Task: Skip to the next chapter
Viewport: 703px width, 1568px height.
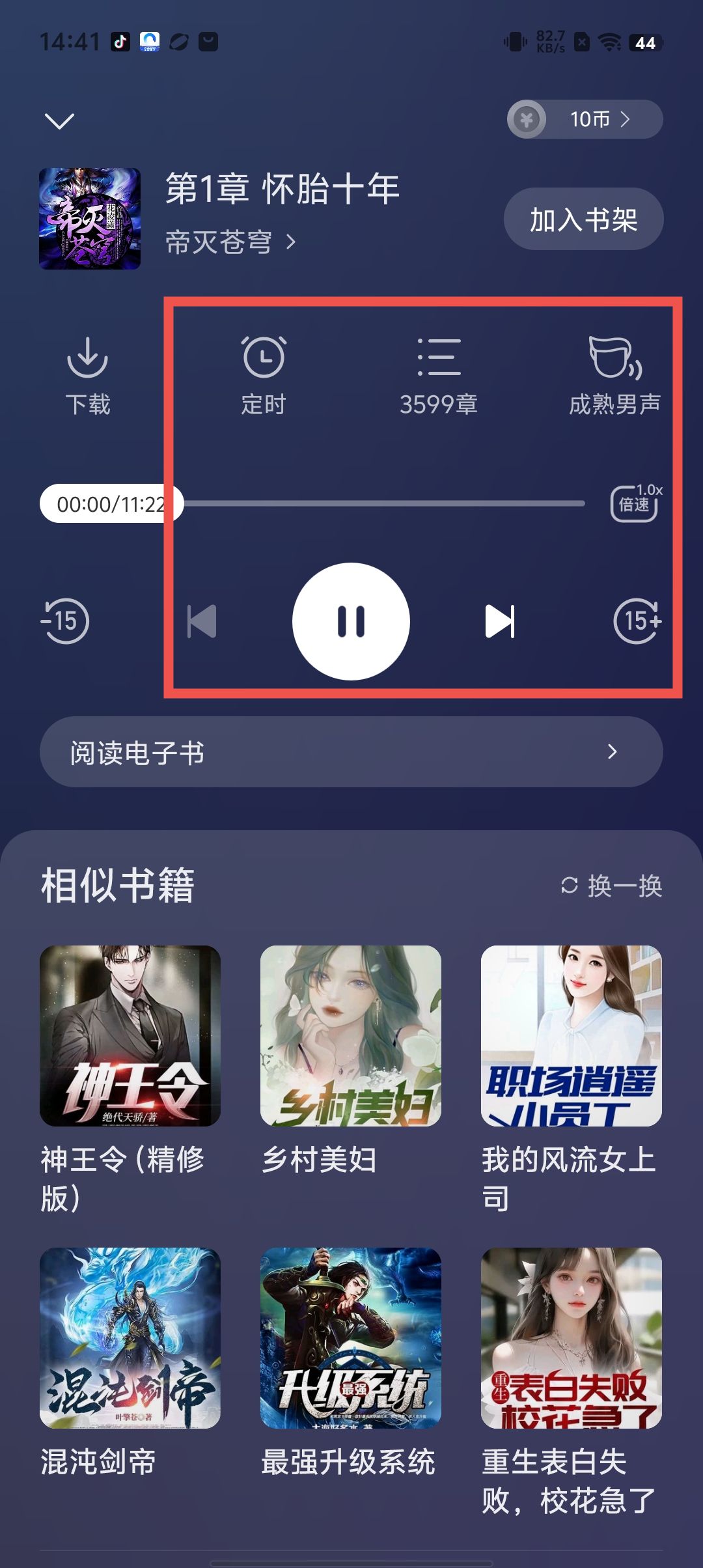Action: click(500, 621)
